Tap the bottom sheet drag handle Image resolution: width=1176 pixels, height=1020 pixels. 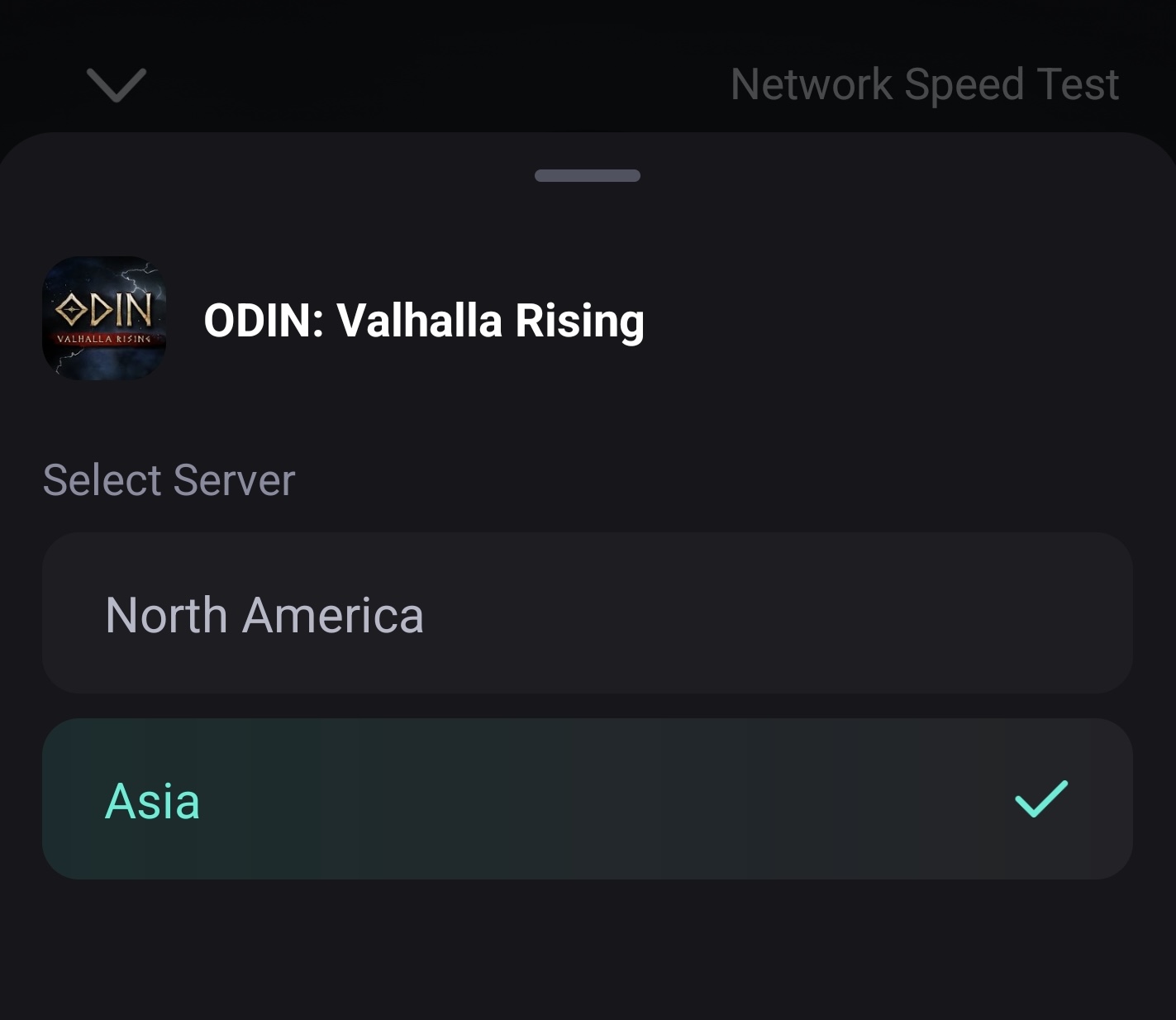(x=587, y=175)
